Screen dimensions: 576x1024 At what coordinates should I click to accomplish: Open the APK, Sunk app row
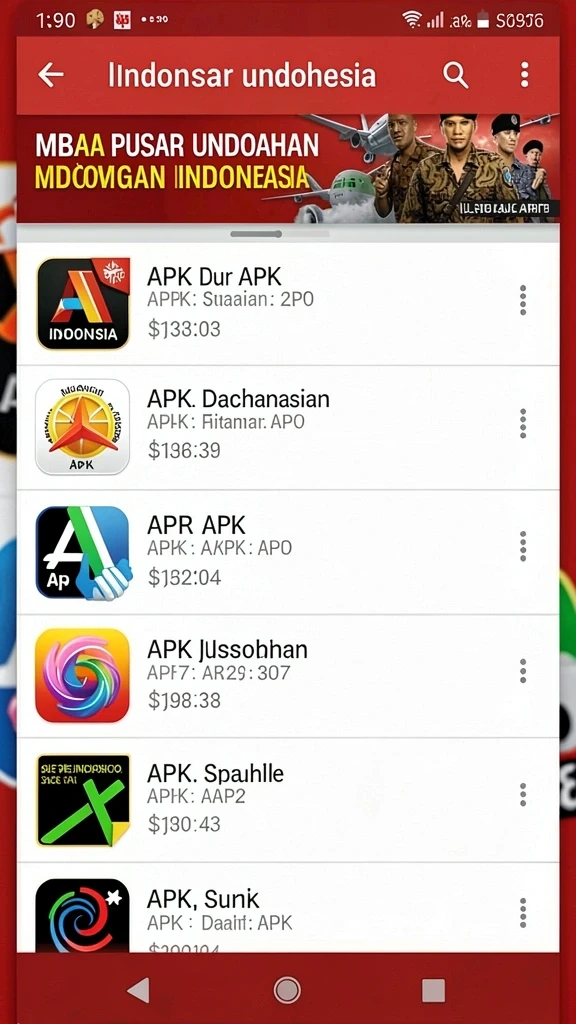coord(288,908)
